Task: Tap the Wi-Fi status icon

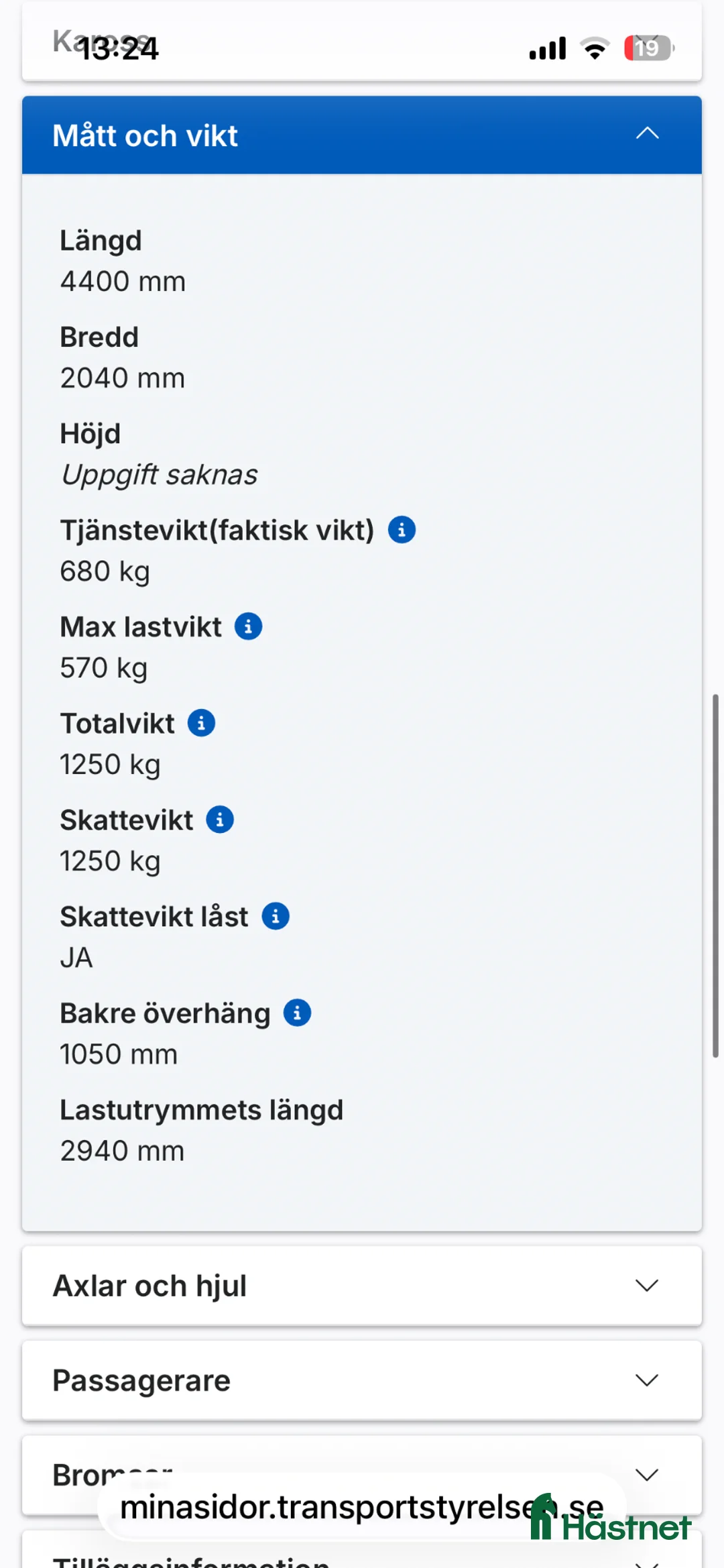Action: pos(594,47)
